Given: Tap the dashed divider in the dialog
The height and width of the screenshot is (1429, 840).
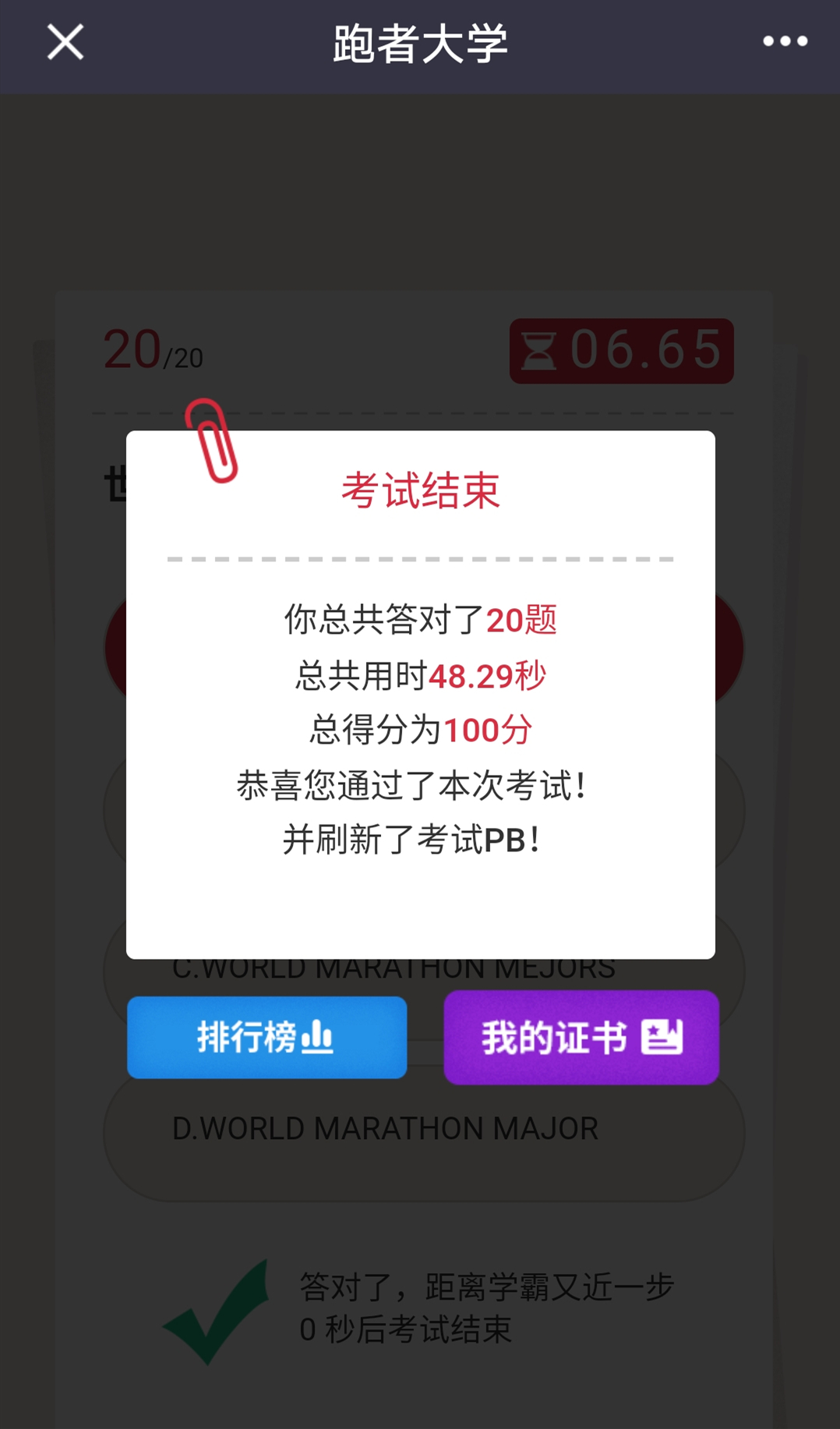Looking at the screenshot, I should 421,558.
